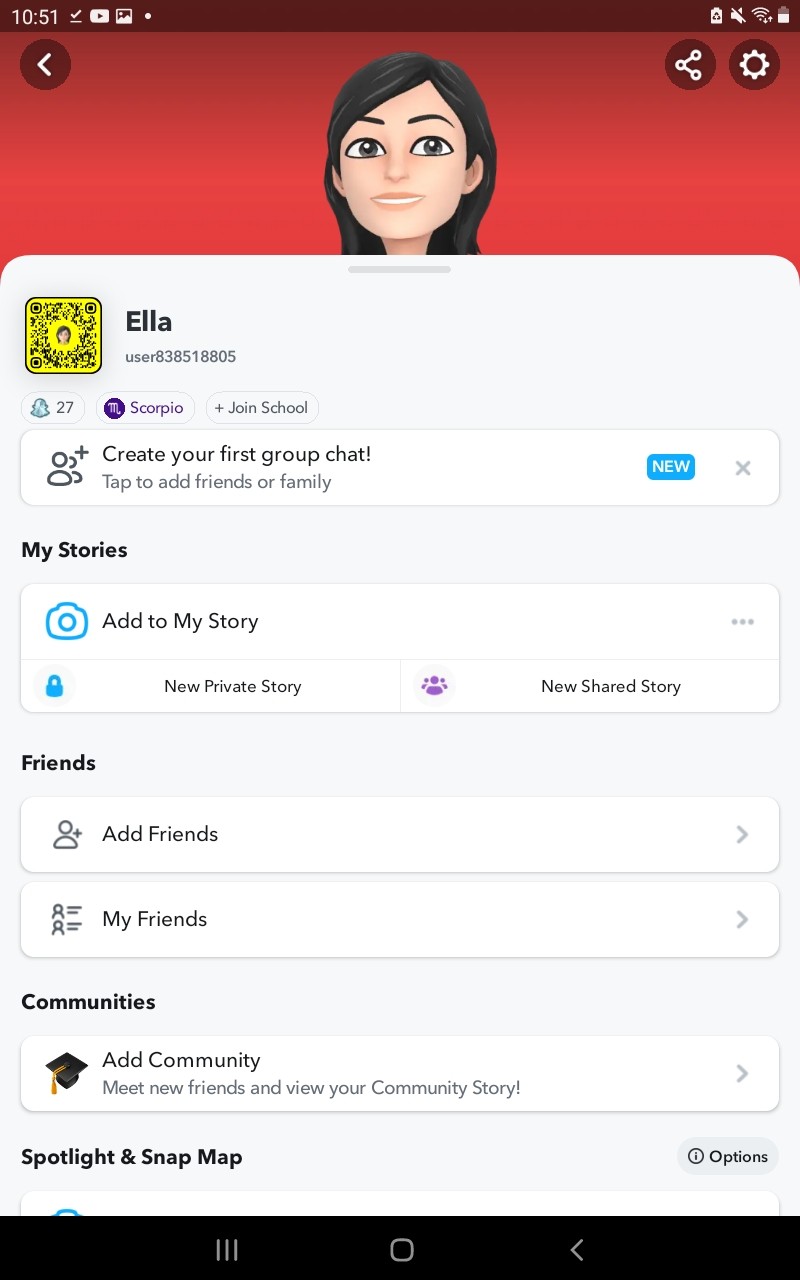Start a New Shared Story
This screenshot has height=1280, width=800.
click(590, 686)
